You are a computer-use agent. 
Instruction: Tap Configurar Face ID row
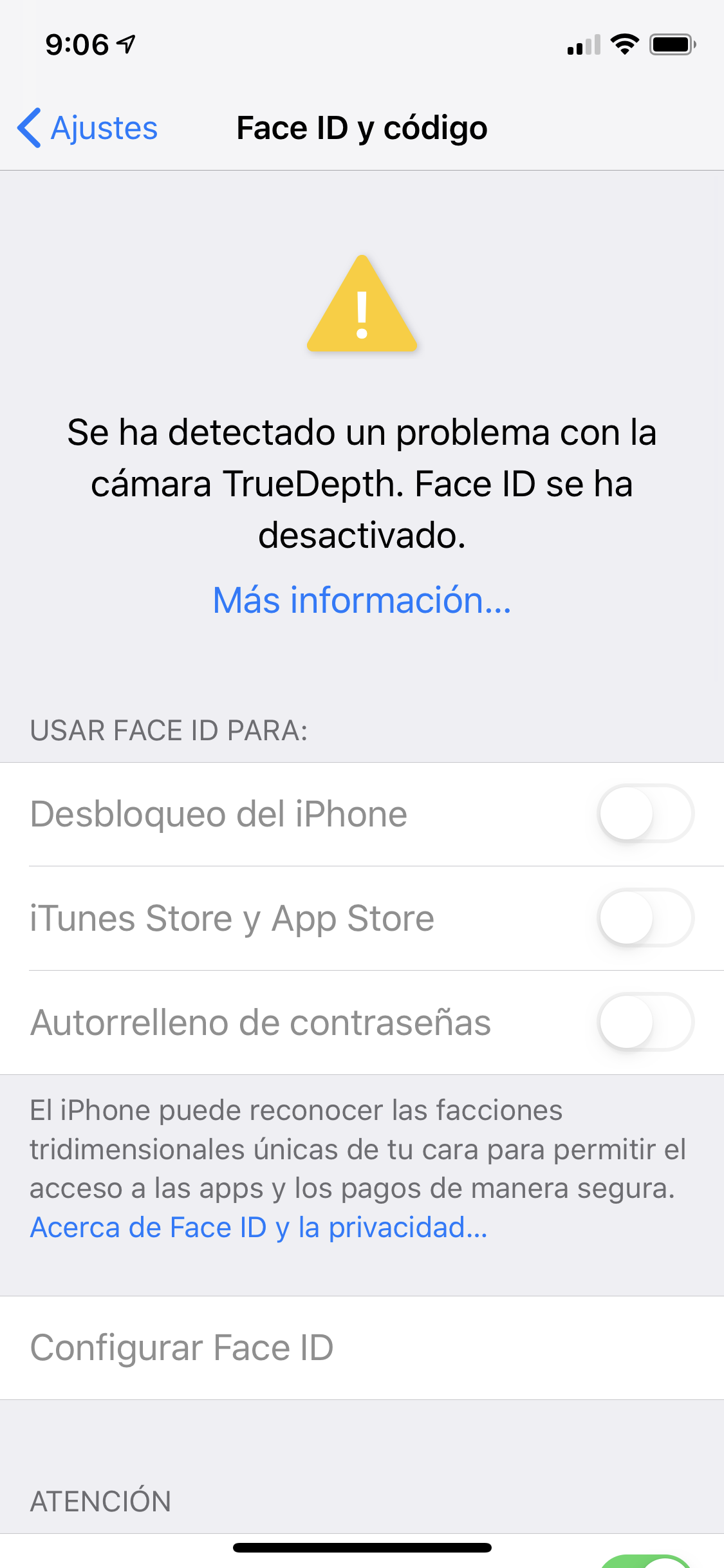click(362, 1348)
